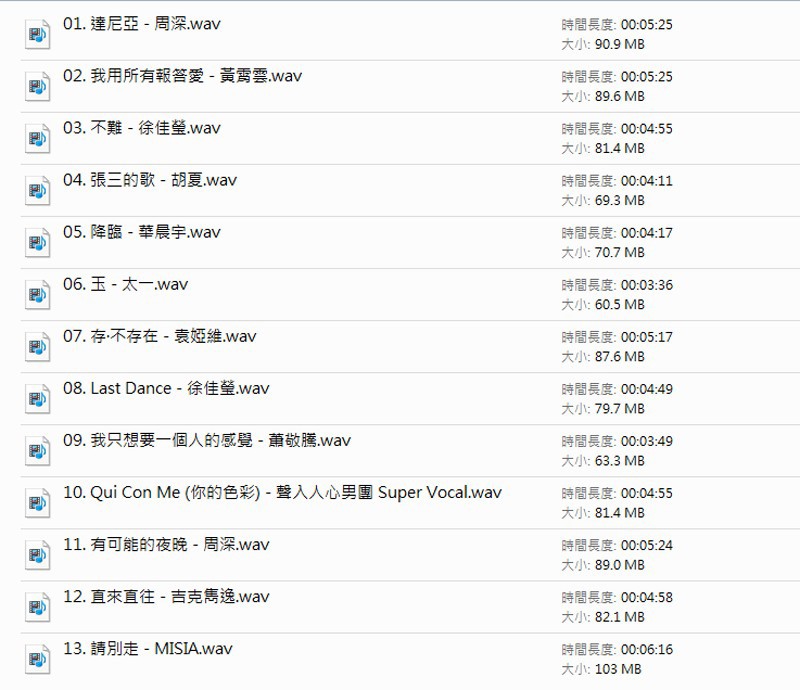
Task: Open 09. 我只想要一個人的感覺 - 蕭敬騰.wav
Action: pyautogui.click(x=207, y=440)
